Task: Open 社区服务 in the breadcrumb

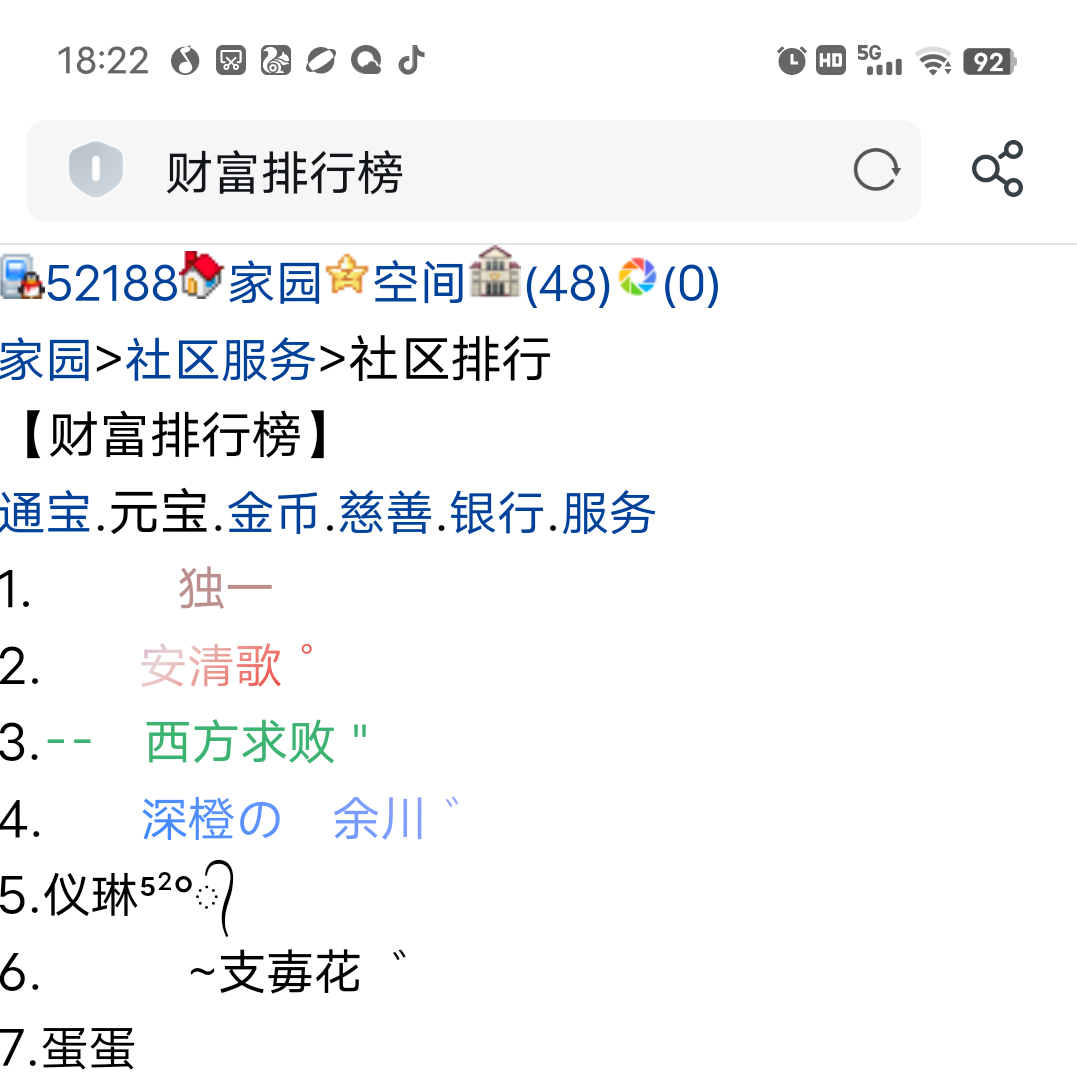Action: 220,360
